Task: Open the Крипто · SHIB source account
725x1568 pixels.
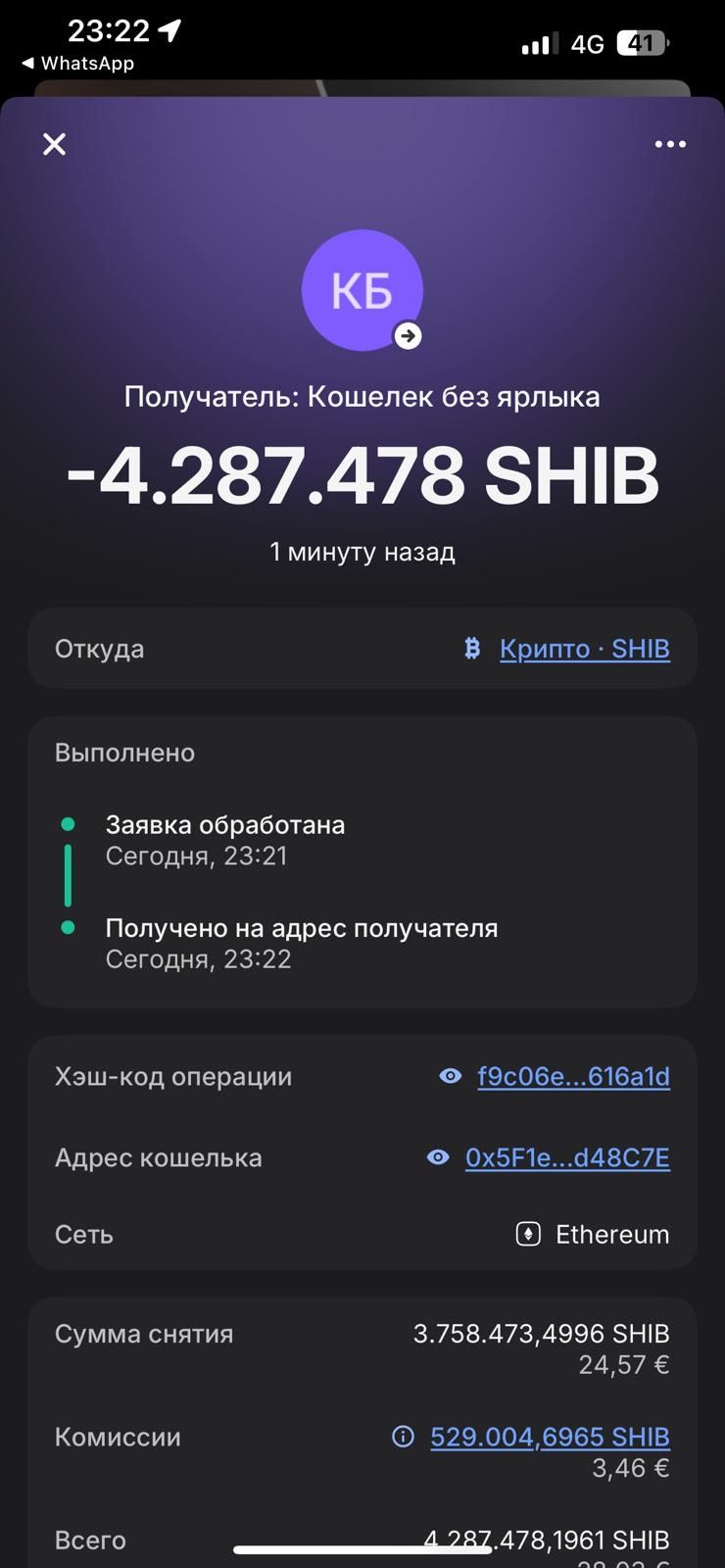Action: tap(584, 649)
